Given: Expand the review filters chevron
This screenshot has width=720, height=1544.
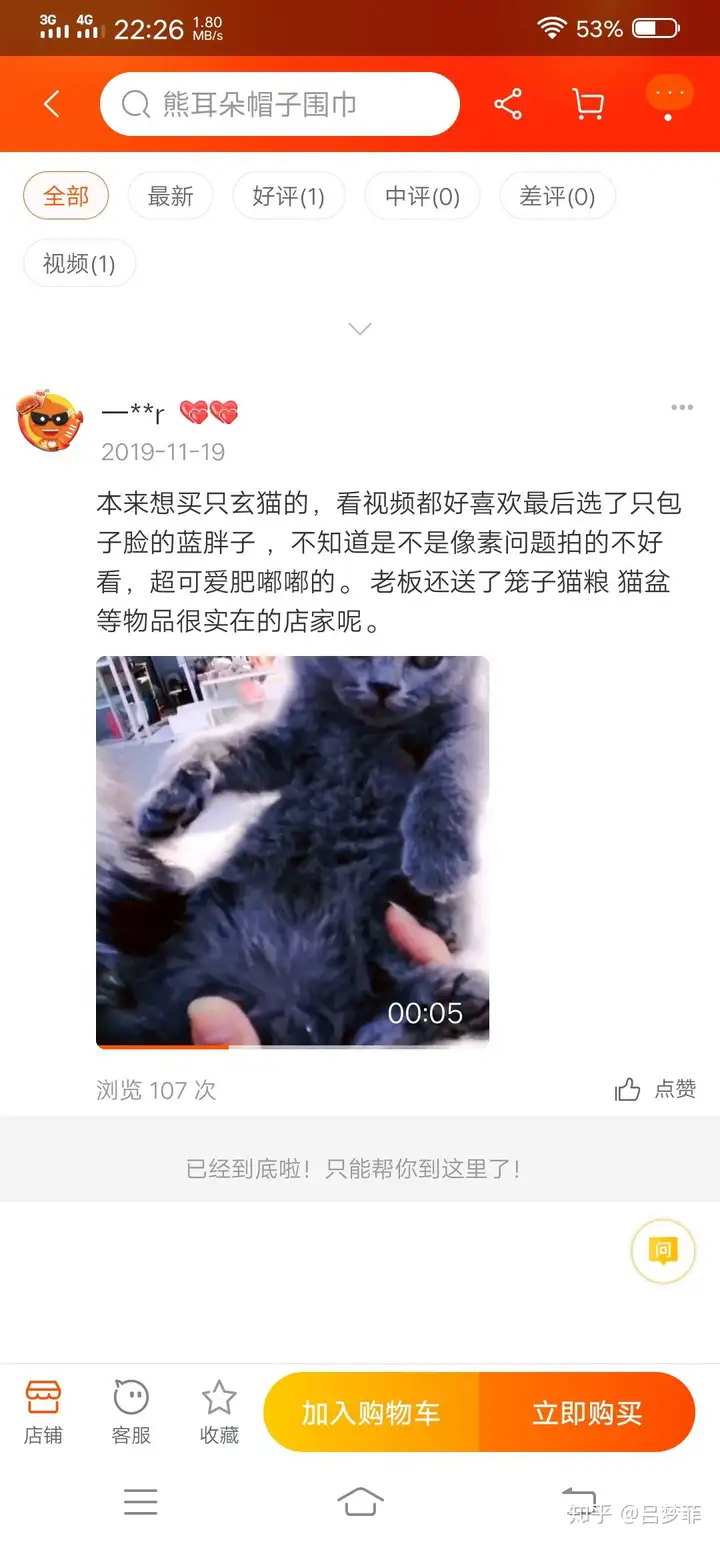Looking at the screenshot, I should pyautogui.click(x=359, y=328).
